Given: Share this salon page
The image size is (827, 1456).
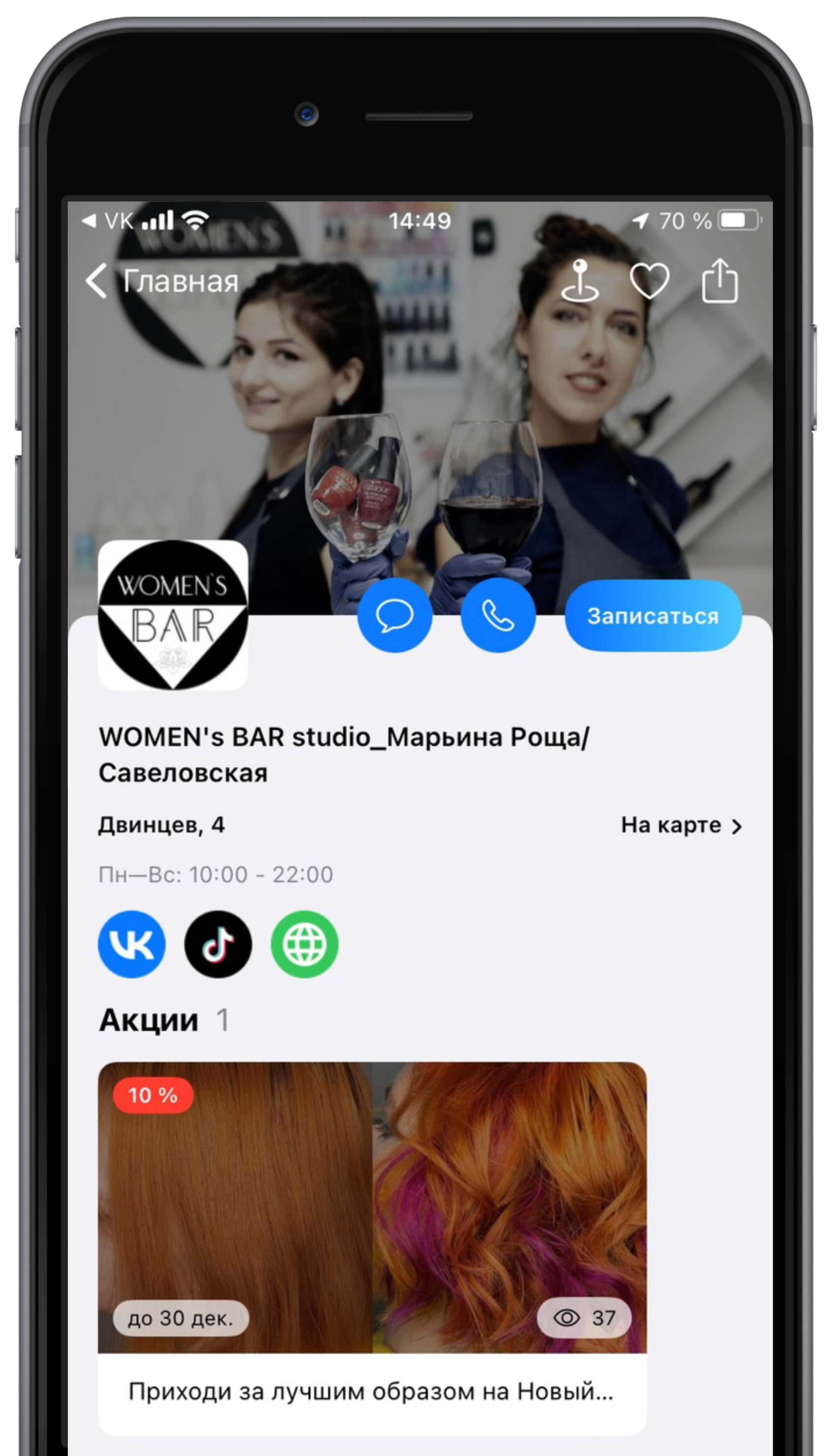Looking at the screenshot, I should 720,280.
